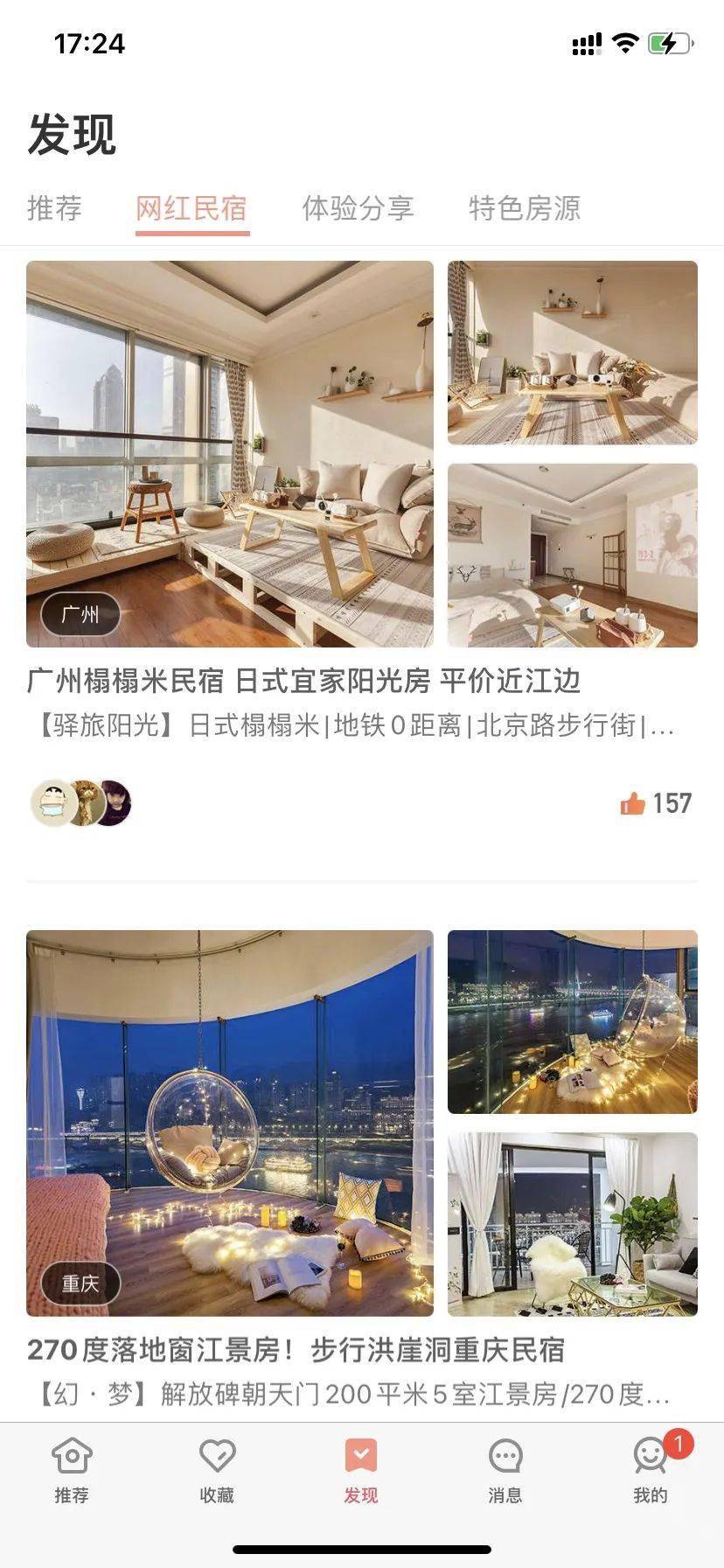Go to 推荐 in bottom navigation
This screenshot has width=724, height=1568.
coord(72,1469)
